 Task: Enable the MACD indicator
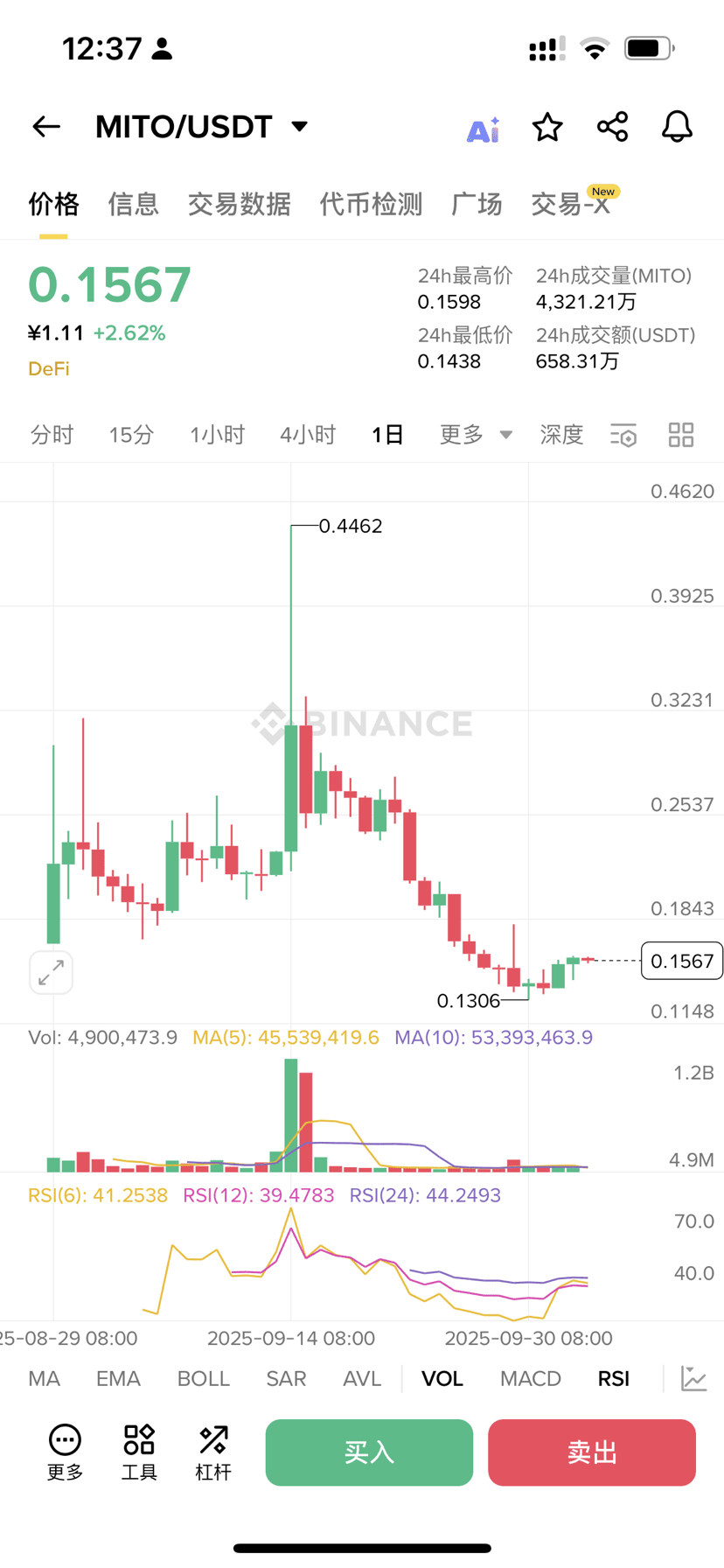[x=530, y=1379]
